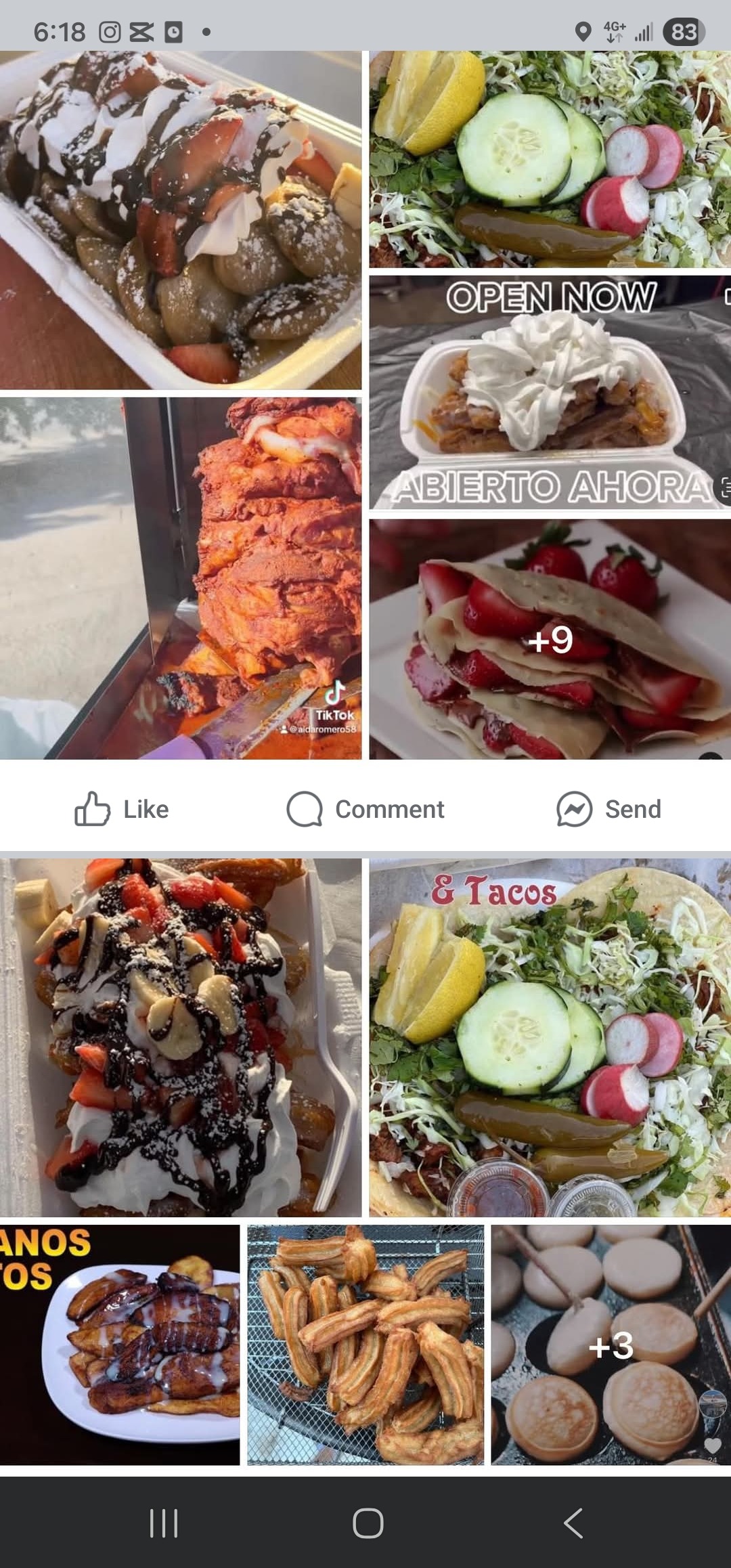Open the mini pancakes with chocolate drizzle photo

pos(181,220)
